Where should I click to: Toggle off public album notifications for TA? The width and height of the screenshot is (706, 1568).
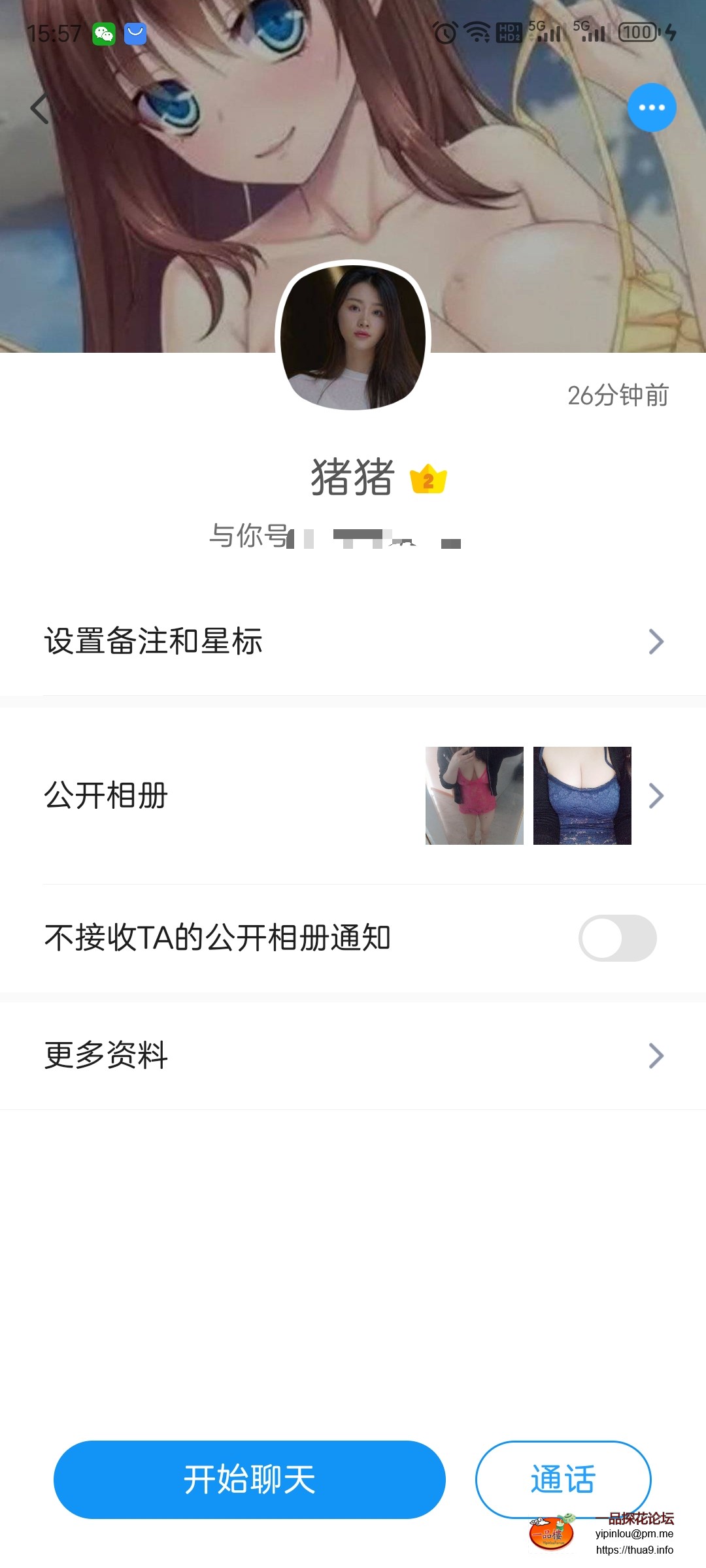pyautogui.click(x=617, y=938)
